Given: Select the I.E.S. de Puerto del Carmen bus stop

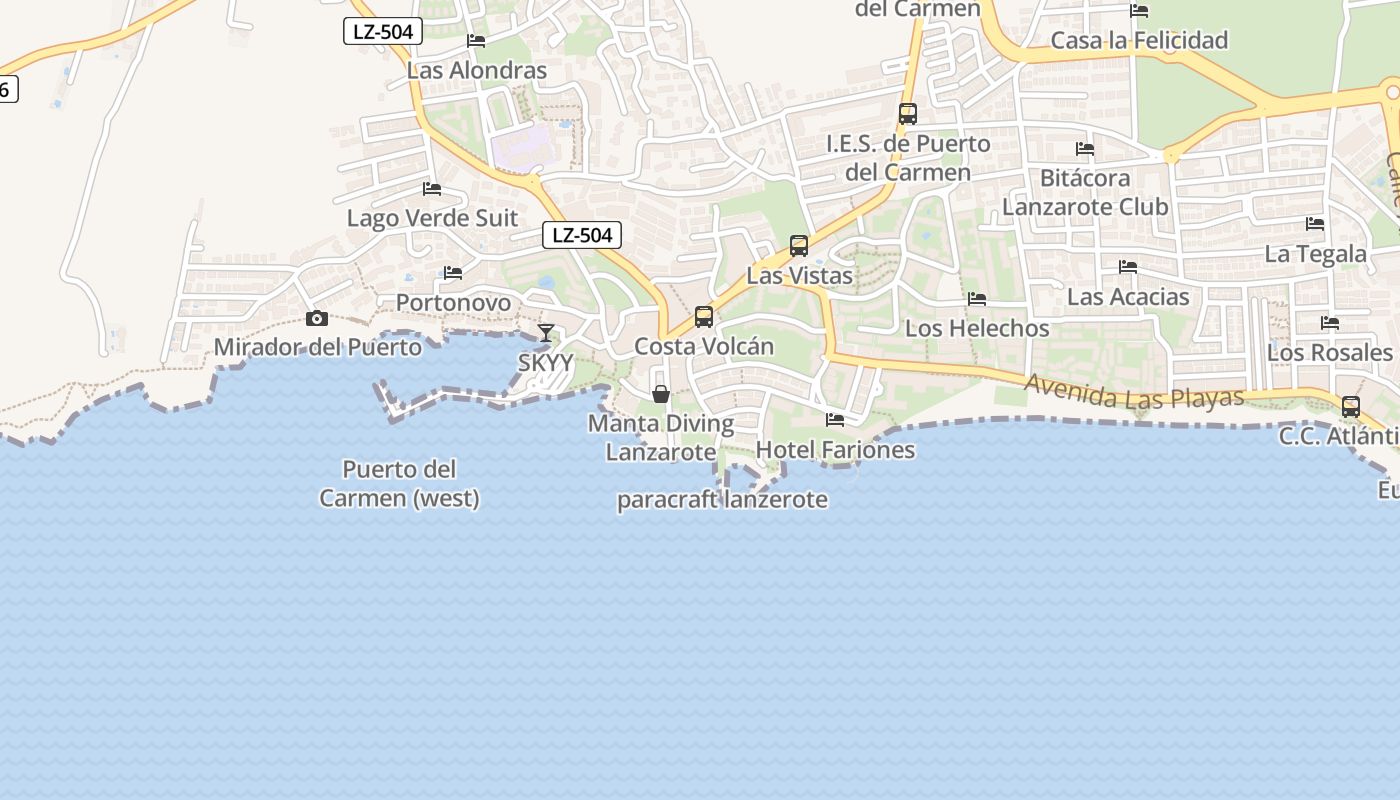Looking at the screenshot, I should pos(907,114).
